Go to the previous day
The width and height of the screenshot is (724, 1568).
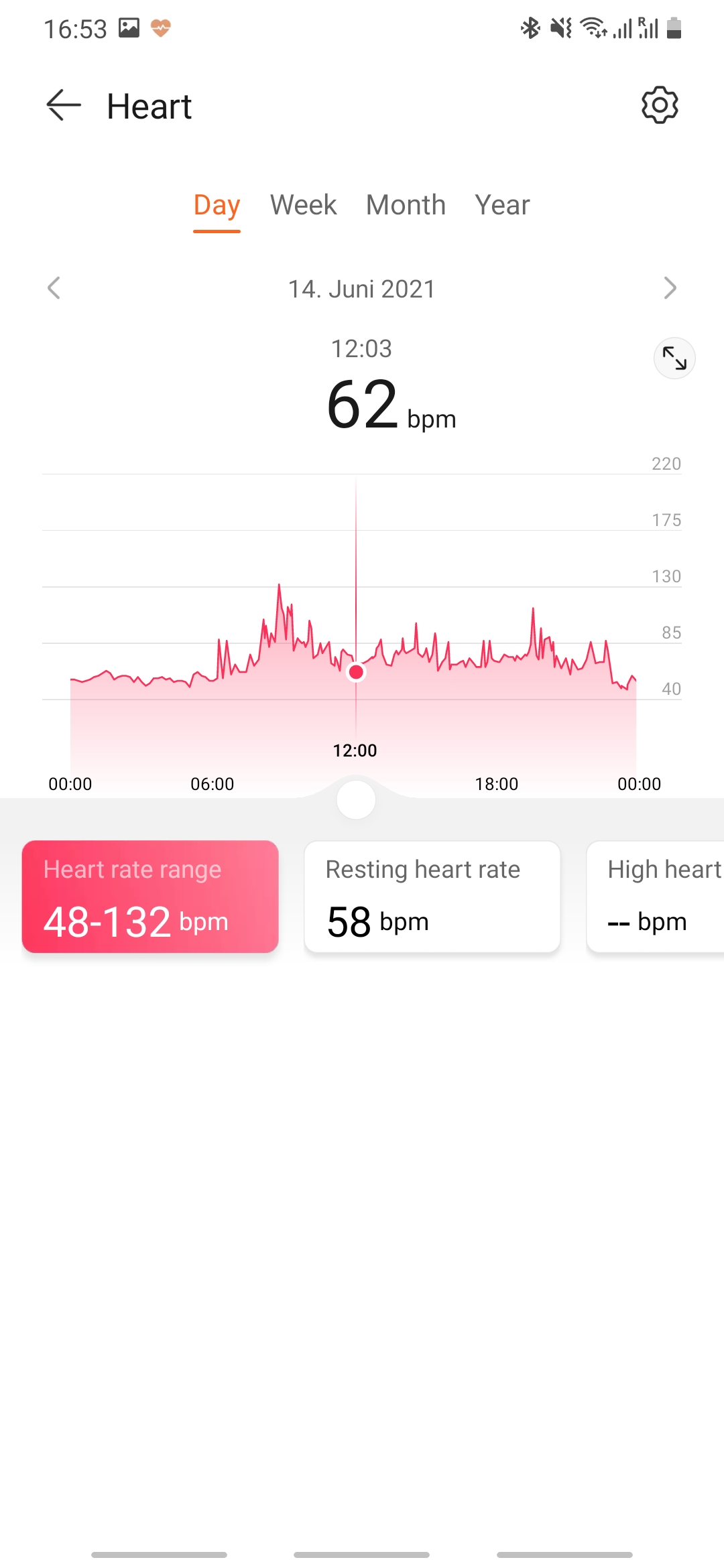pos(54,288)
